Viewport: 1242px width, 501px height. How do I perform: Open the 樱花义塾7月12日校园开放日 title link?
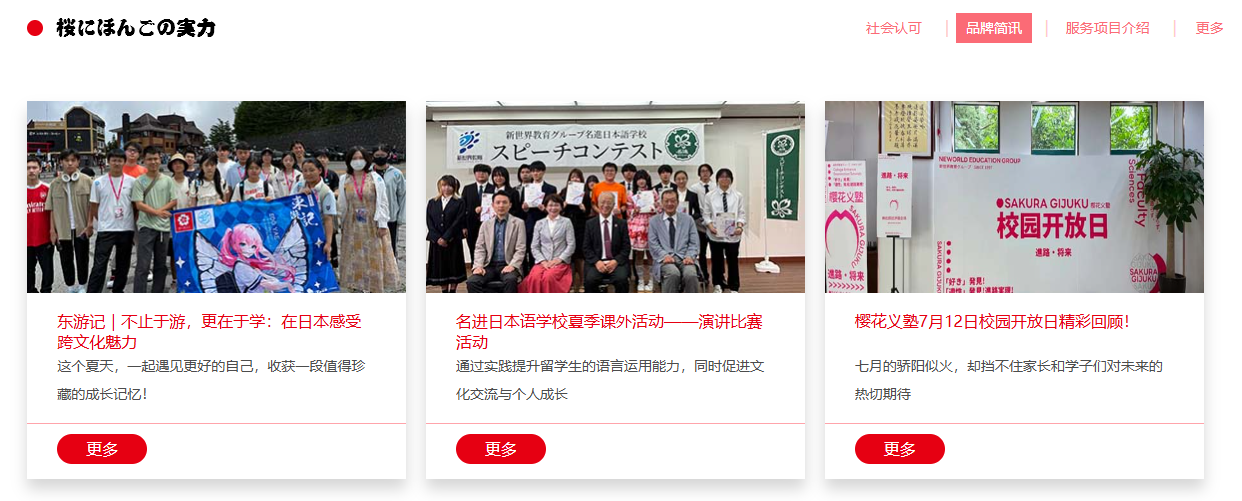coord(992,322)
